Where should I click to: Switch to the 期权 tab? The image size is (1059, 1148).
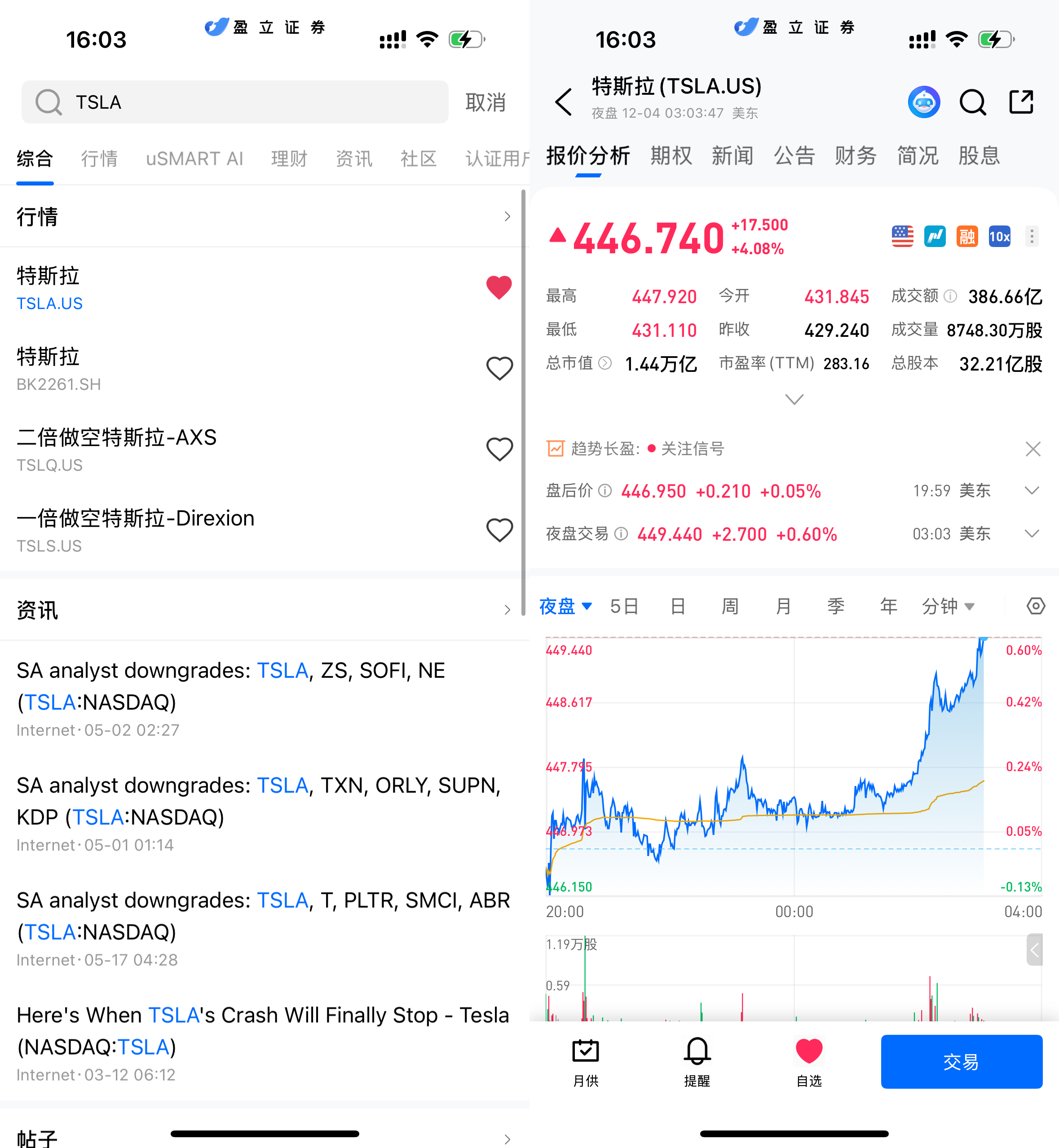click(671, 156)
